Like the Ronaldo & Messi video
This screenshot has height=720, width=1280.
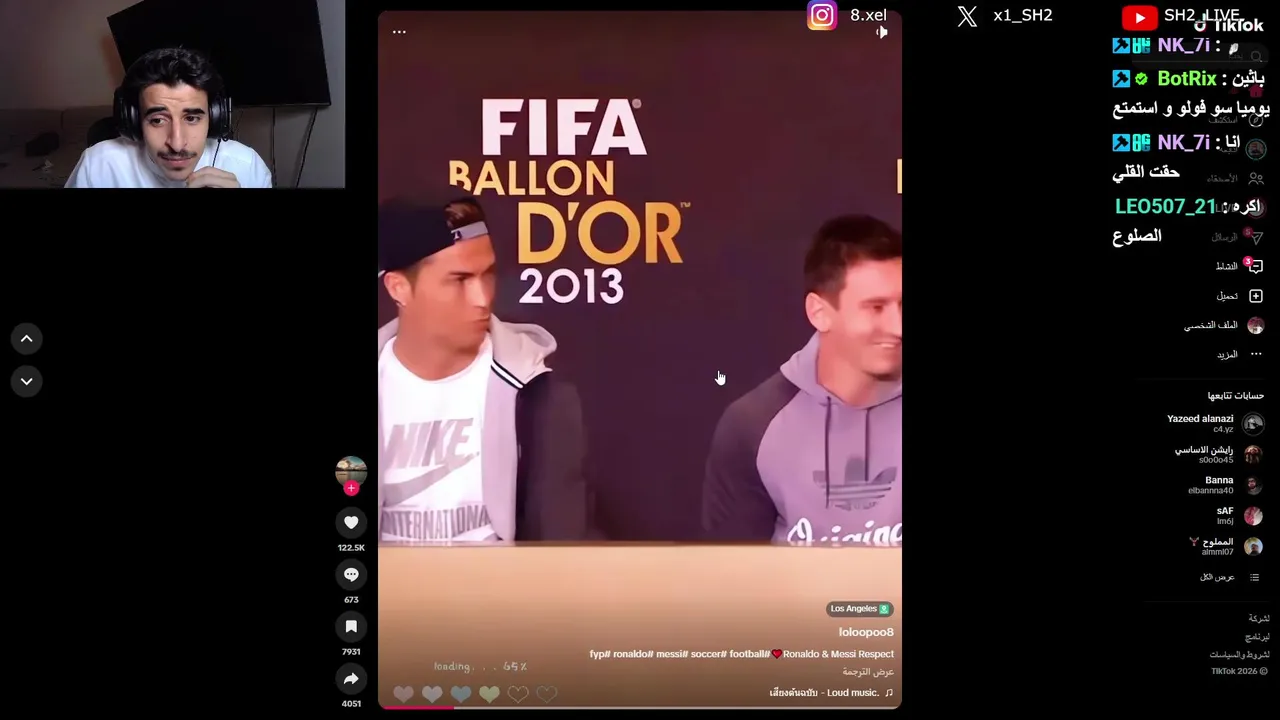(x=351, y=522)
